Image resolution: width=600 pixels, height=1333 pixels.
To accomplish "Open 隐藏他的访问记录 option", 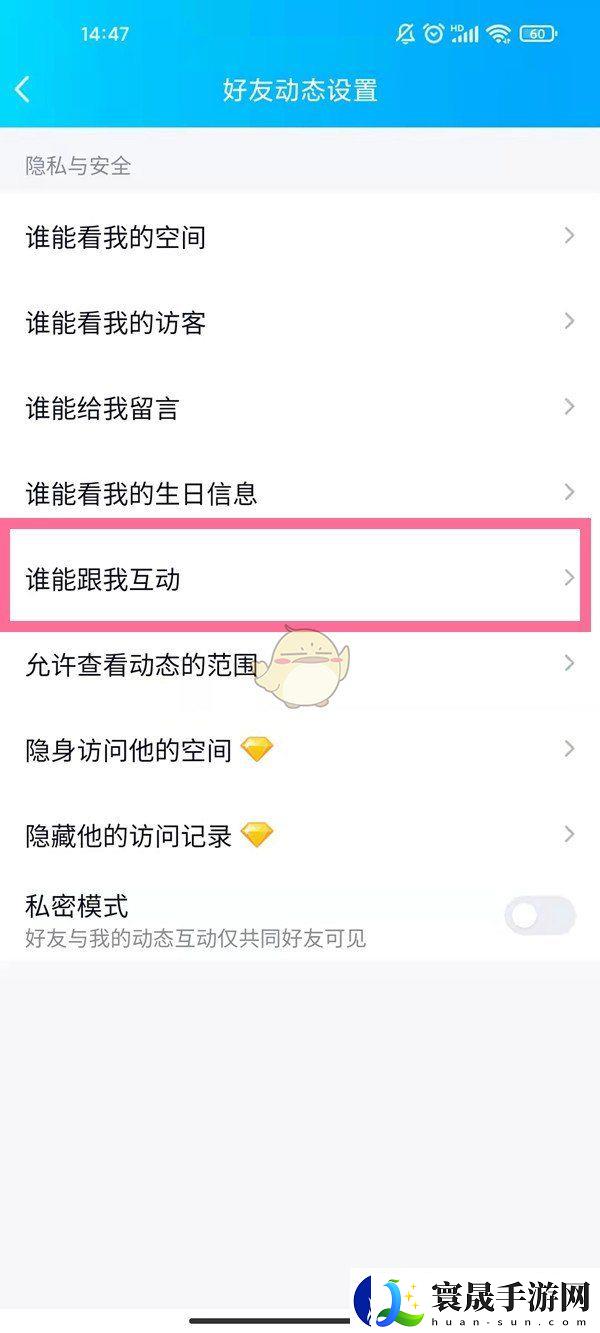I will [x=300, y=834].
